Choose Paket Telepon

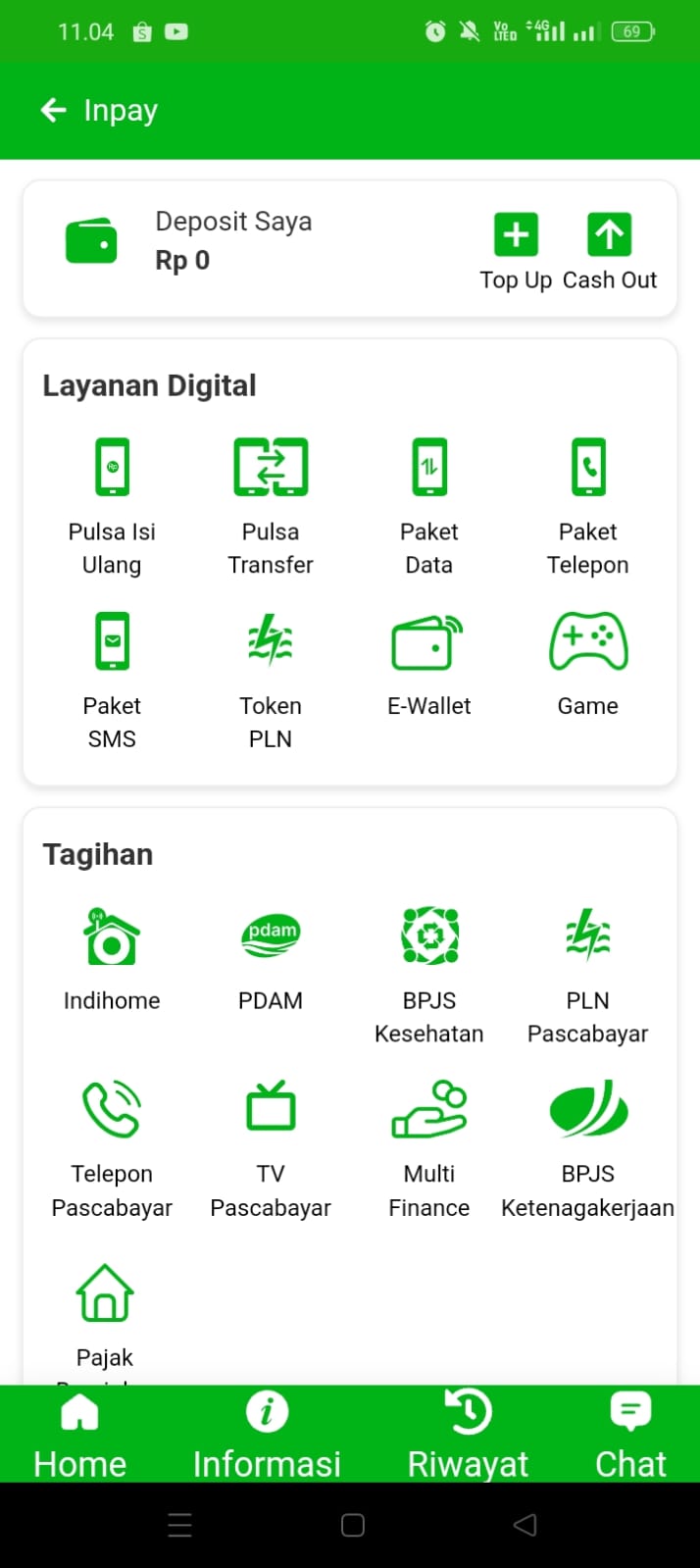coord(588,505)
